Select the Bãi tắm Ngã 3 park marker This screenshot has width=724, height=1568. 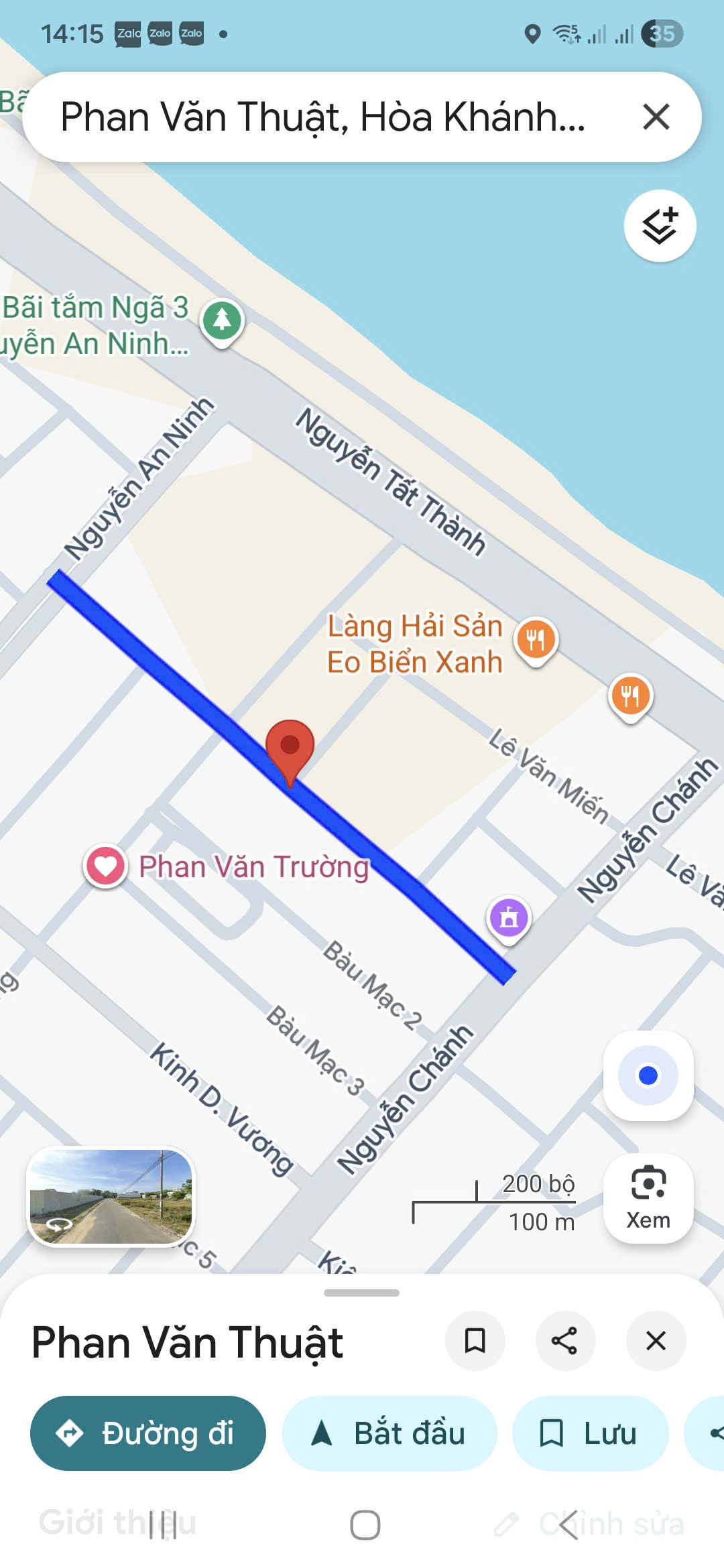[x=222, y=320]
